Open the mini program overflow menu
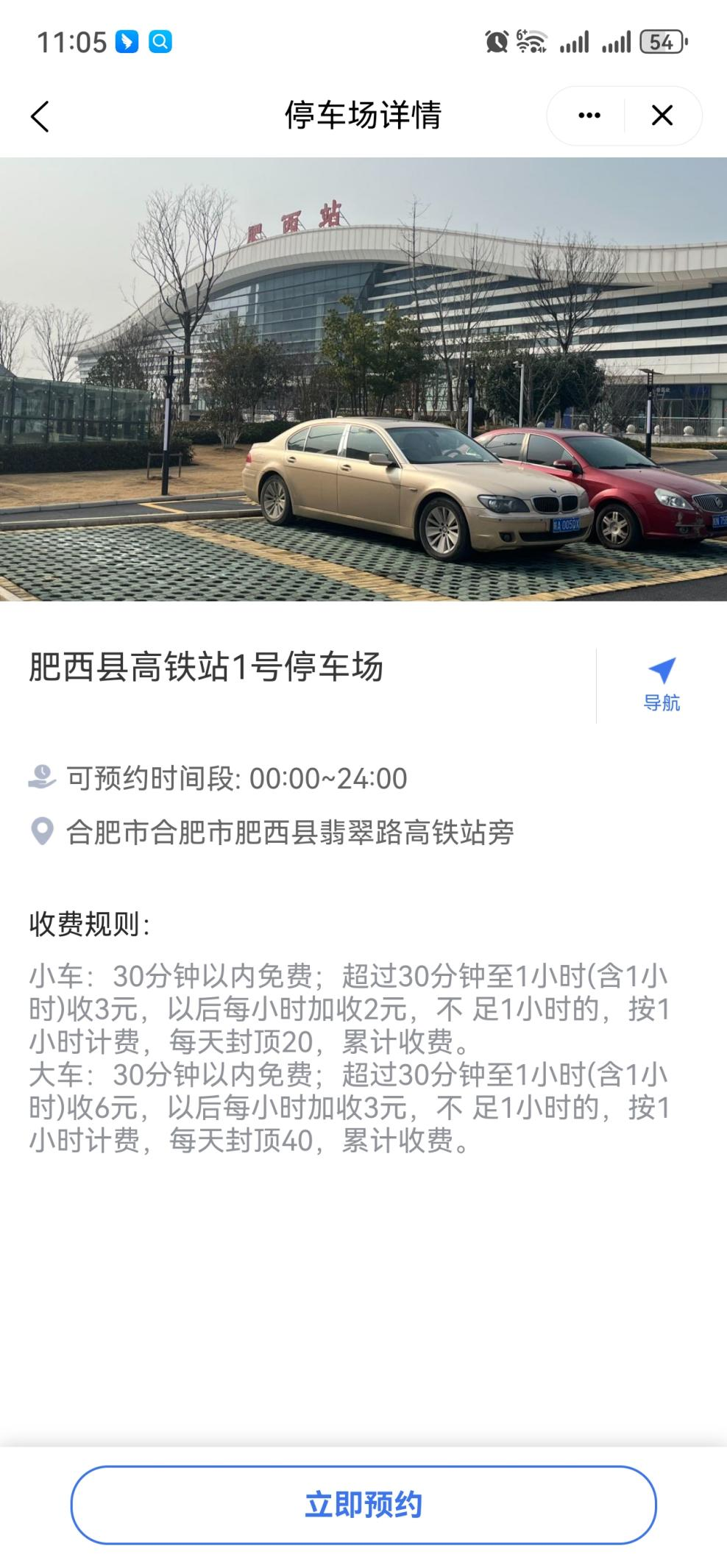This screenshot has width=727, height=1568. pyautogui.click(x=589, y=115)
